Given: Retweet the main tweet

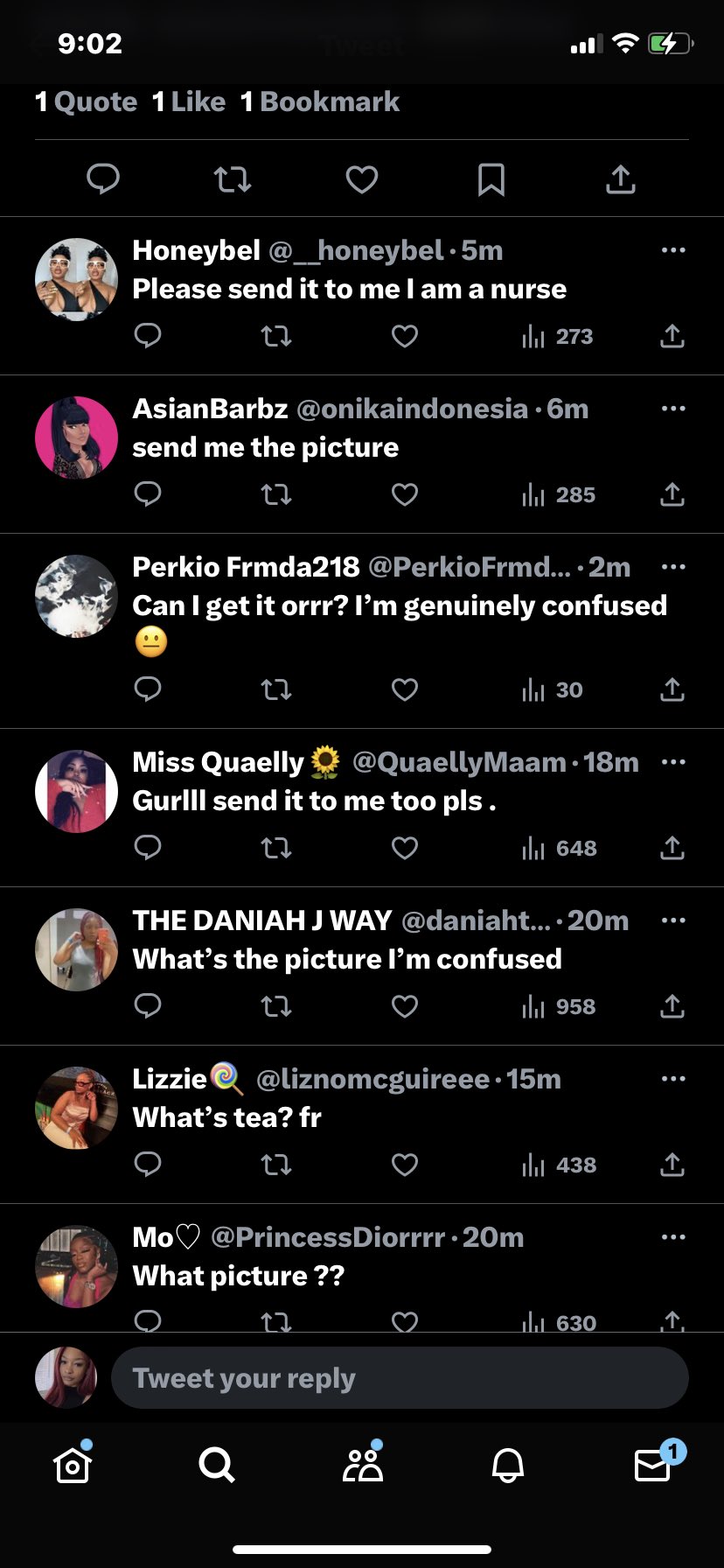Looking at the screenshot, I should [233, 180].
